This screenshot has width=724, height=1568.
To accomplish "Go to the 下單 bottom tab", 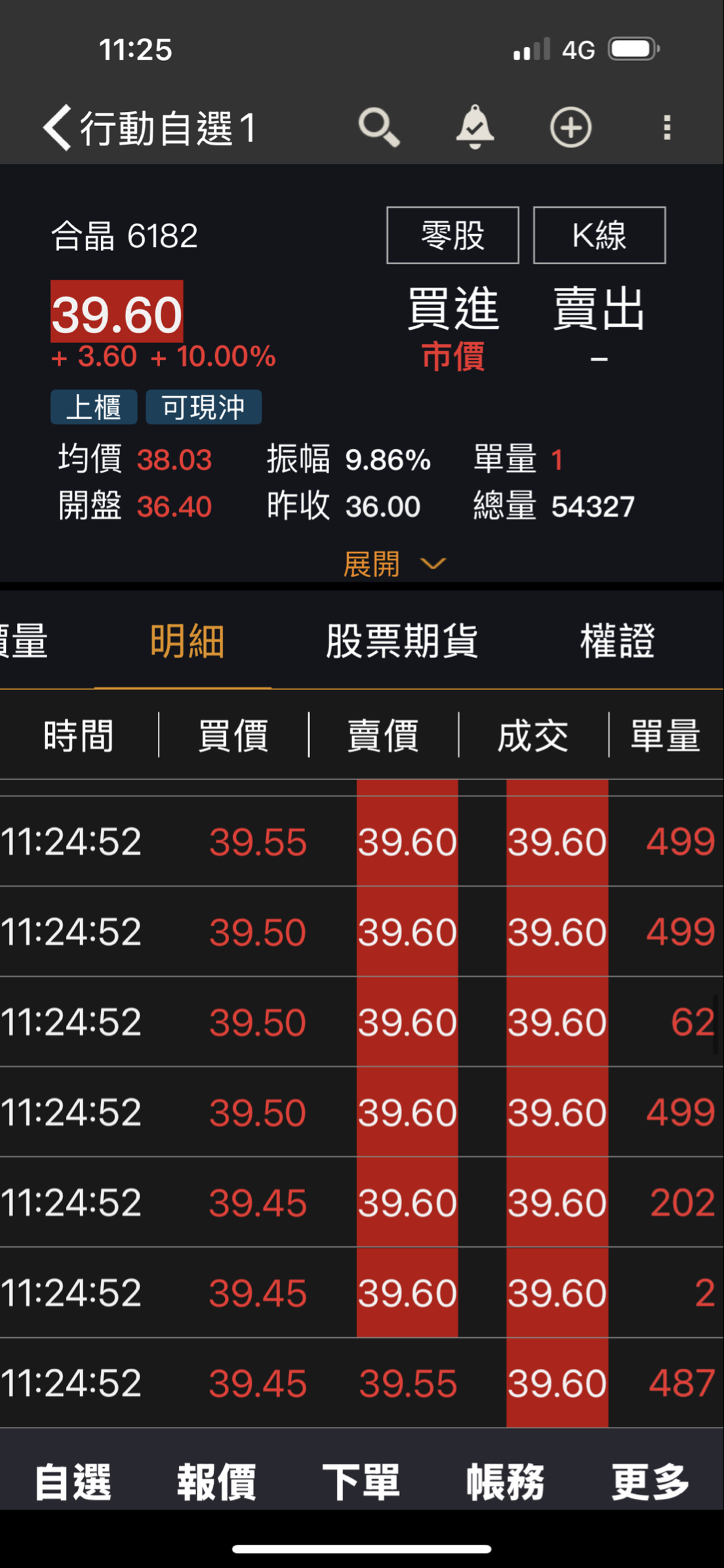I will (x=361, y=1481).
